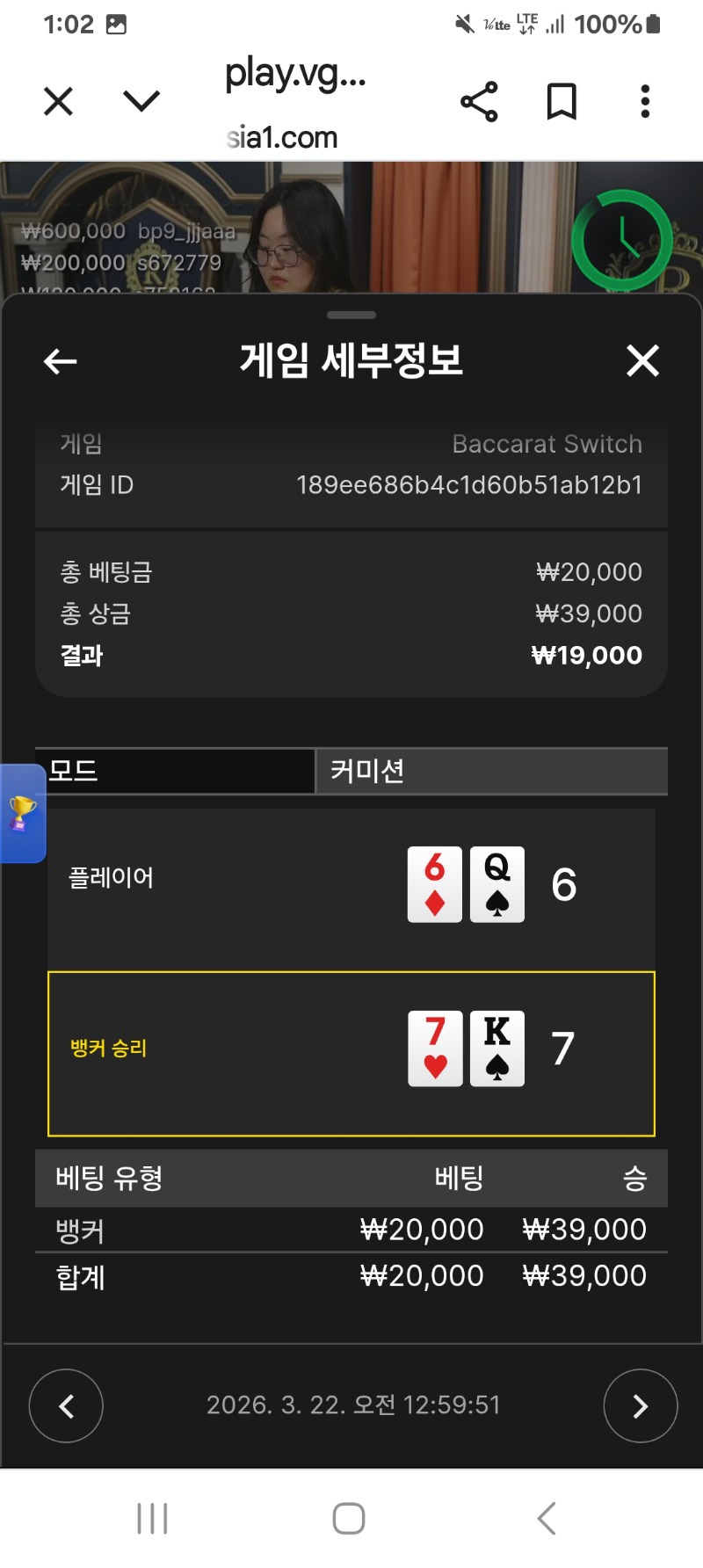Open the browser overflow menu
This screenshot has height=1568, width=703.
pos(645,102)
